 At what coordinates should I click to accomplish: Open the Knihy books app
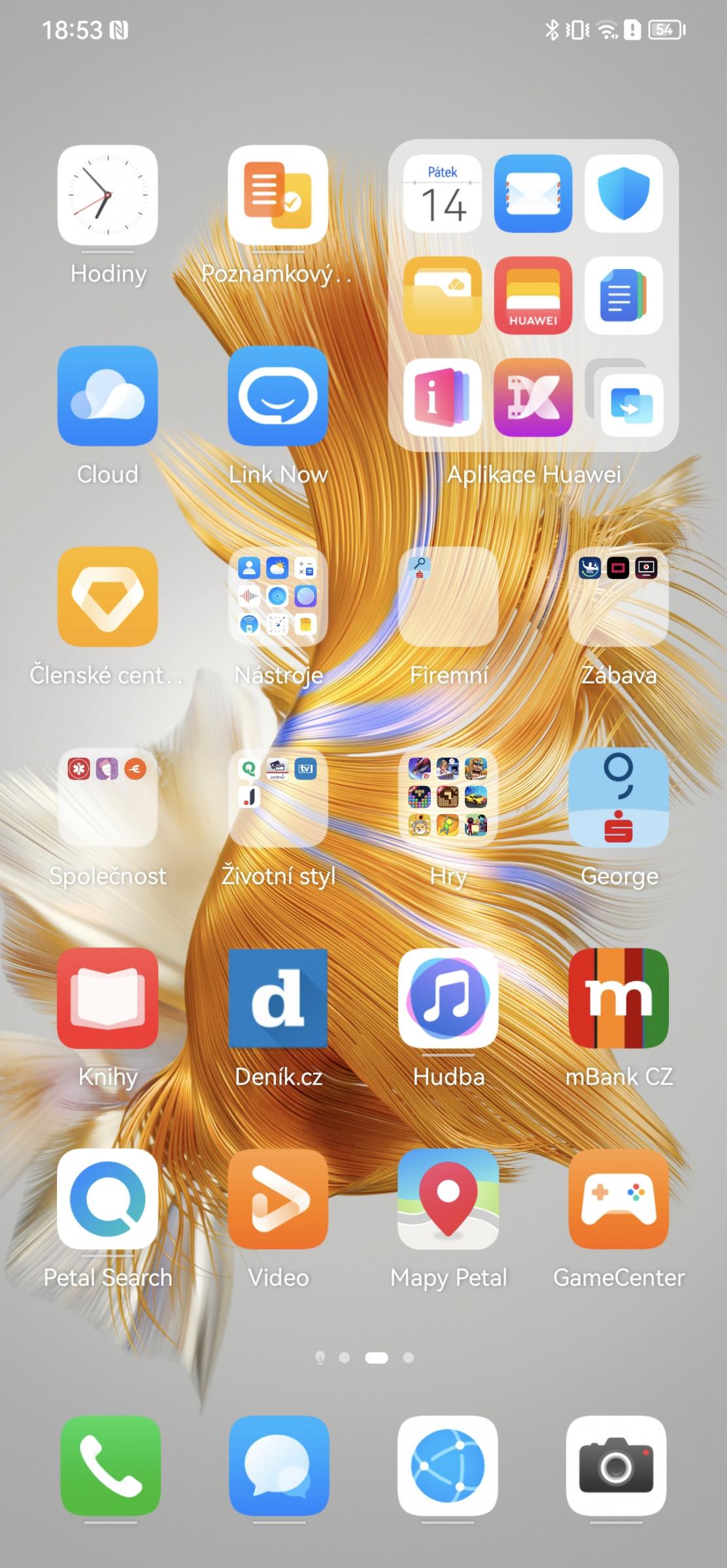(108, 998)
